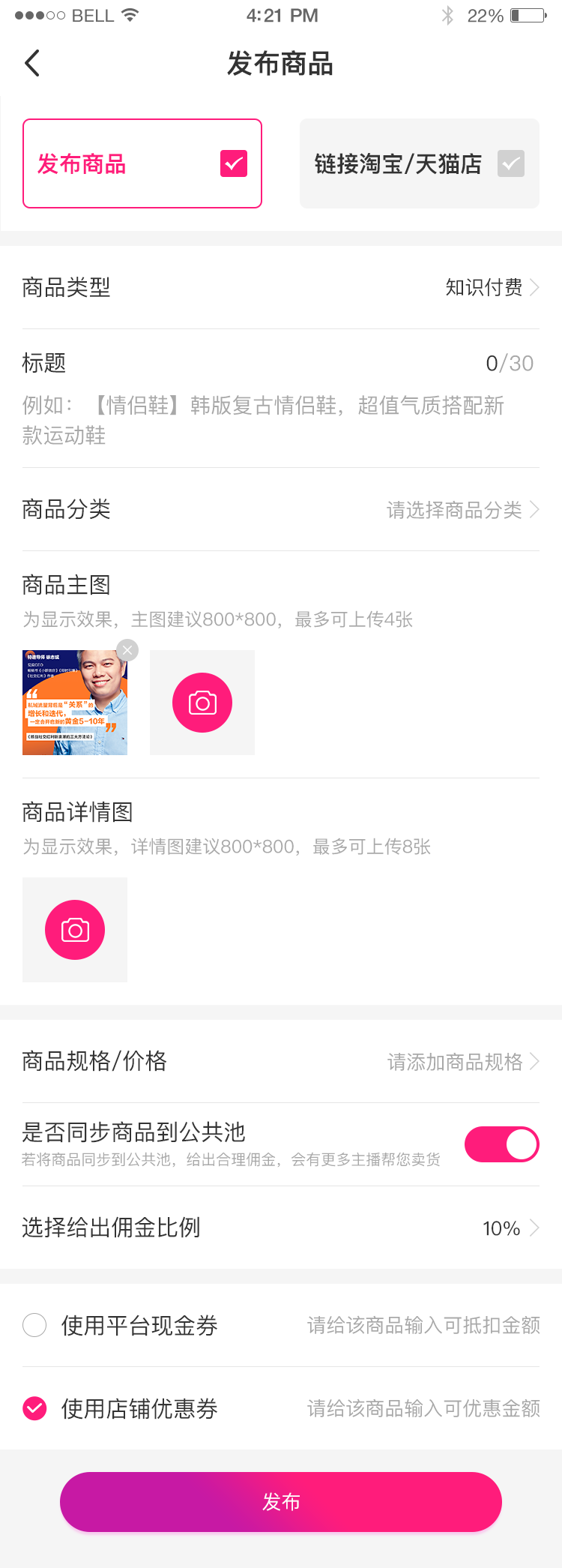Click the camera icon under 商品详情图
The width and height of the screenshot is (562, 1568).
click(x=75, y=930)
